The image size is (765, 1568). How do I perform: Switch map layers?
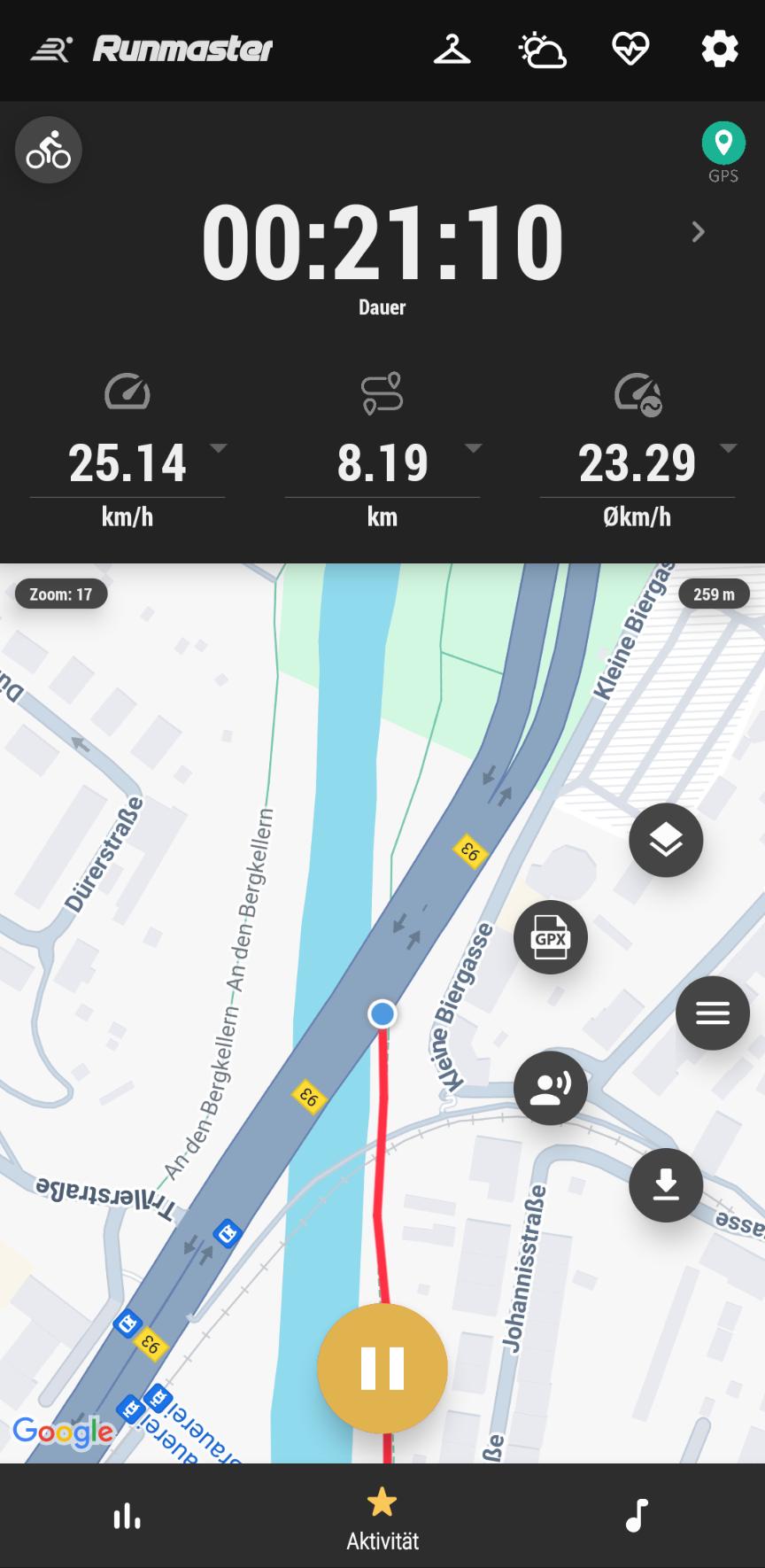pos(666,840)
